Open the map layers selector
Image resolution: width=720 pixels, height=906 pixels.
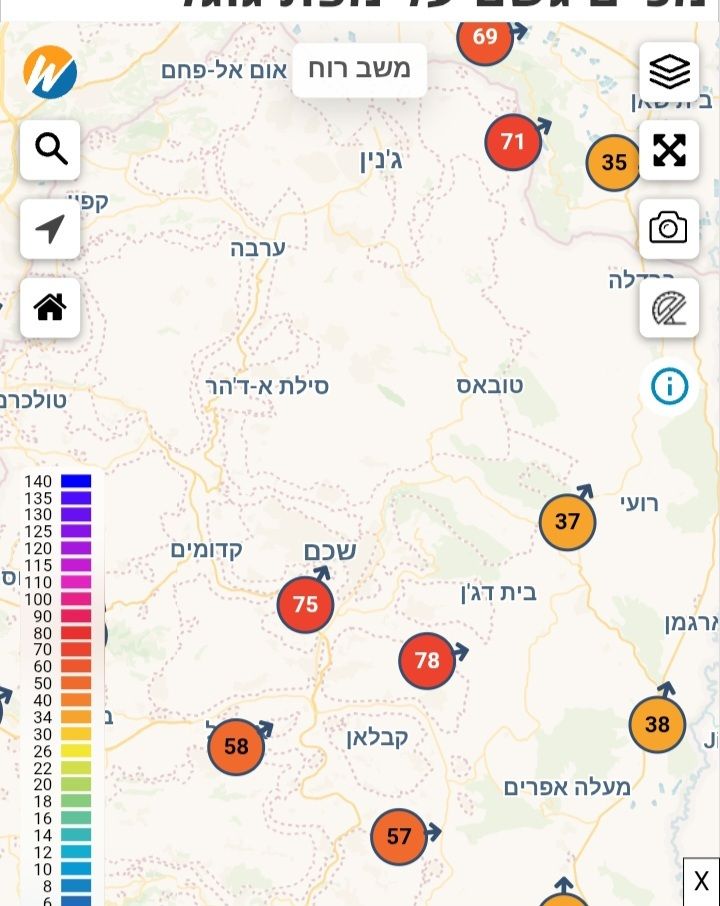tap(669, 72)
